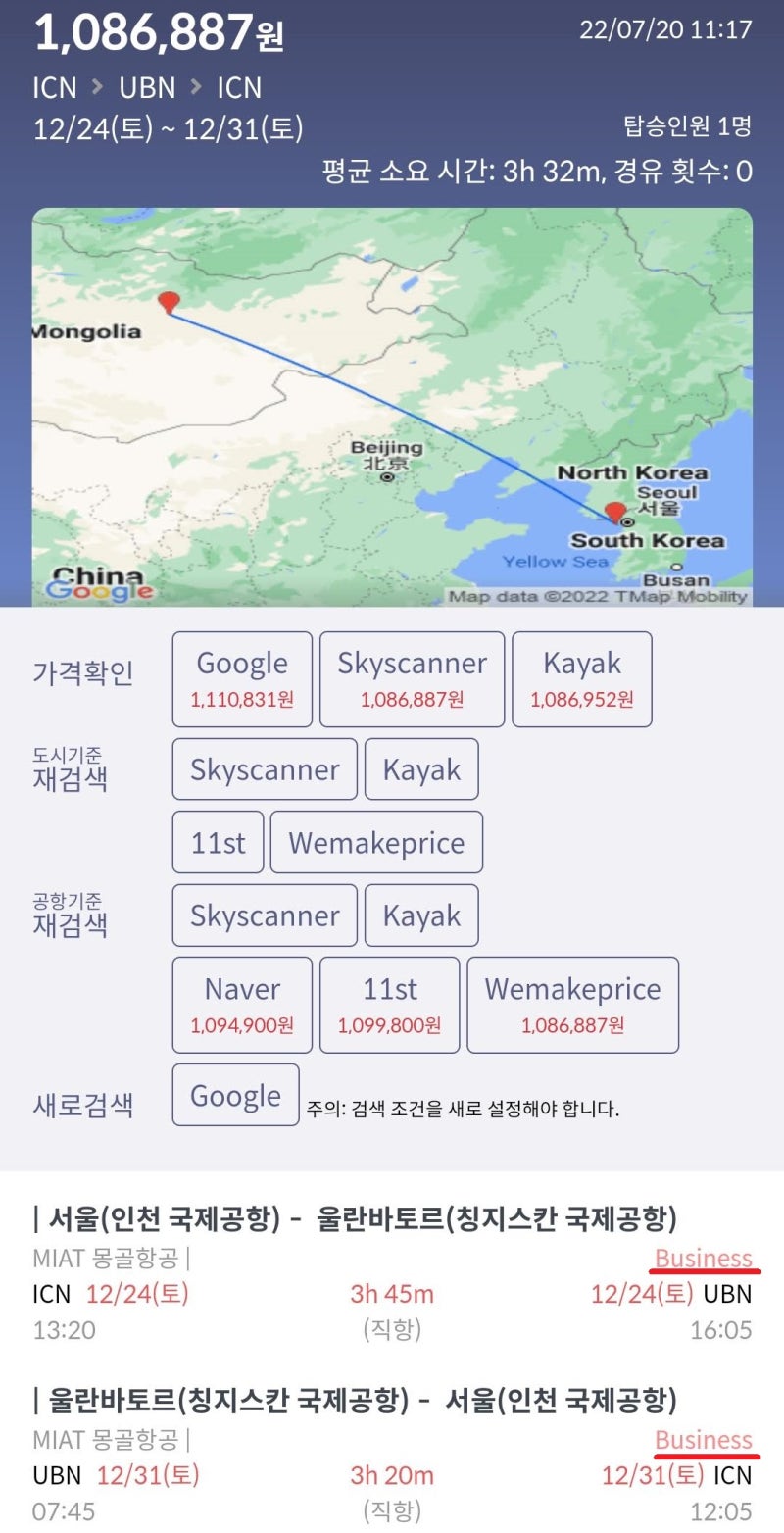784x1533 pixels.
Task: Open 11st city-based re-search
Action: [x=218, y=842]
